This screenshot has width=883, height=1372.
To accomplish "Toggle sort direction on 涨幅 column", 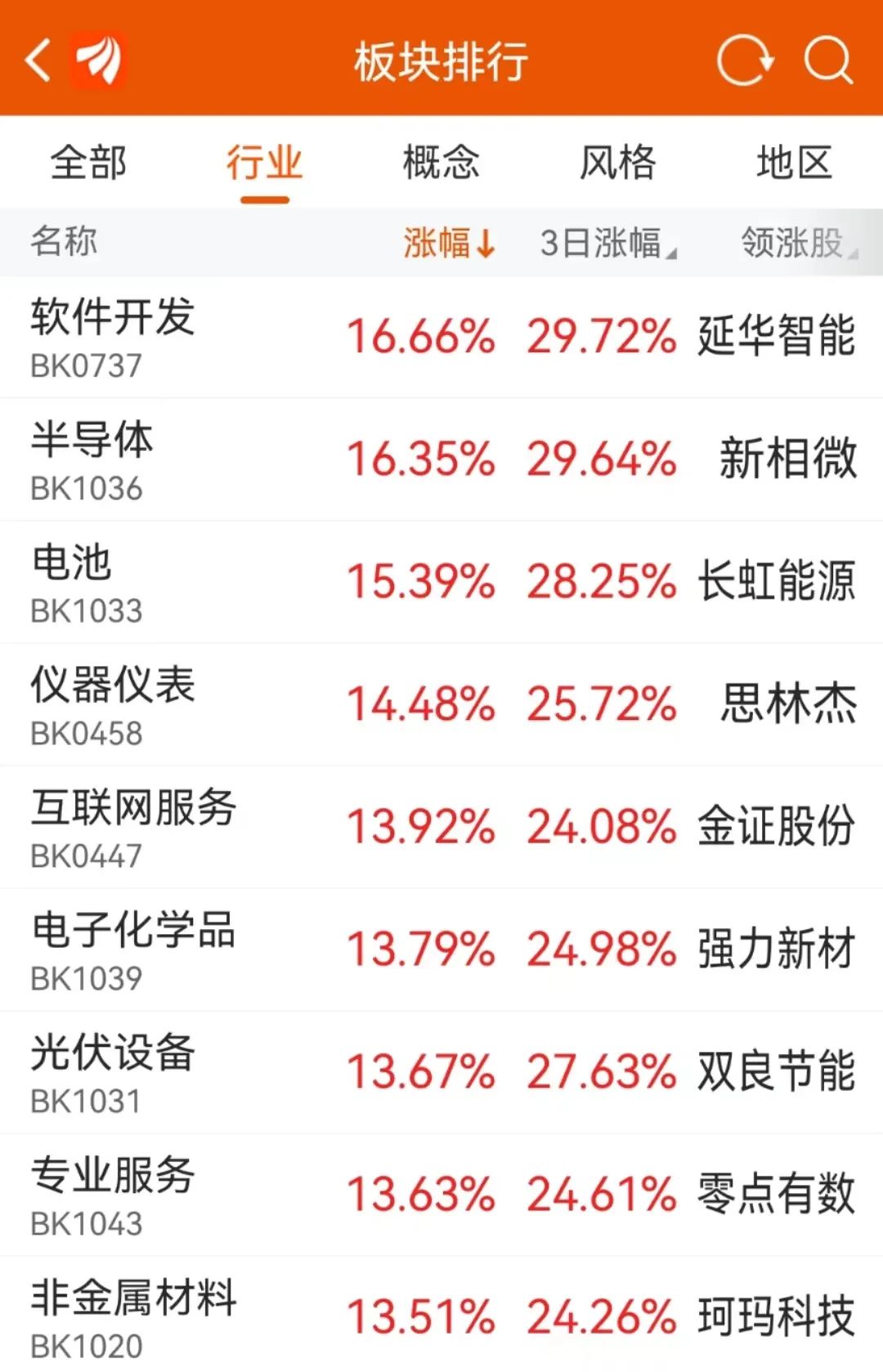I will (448, 243).
